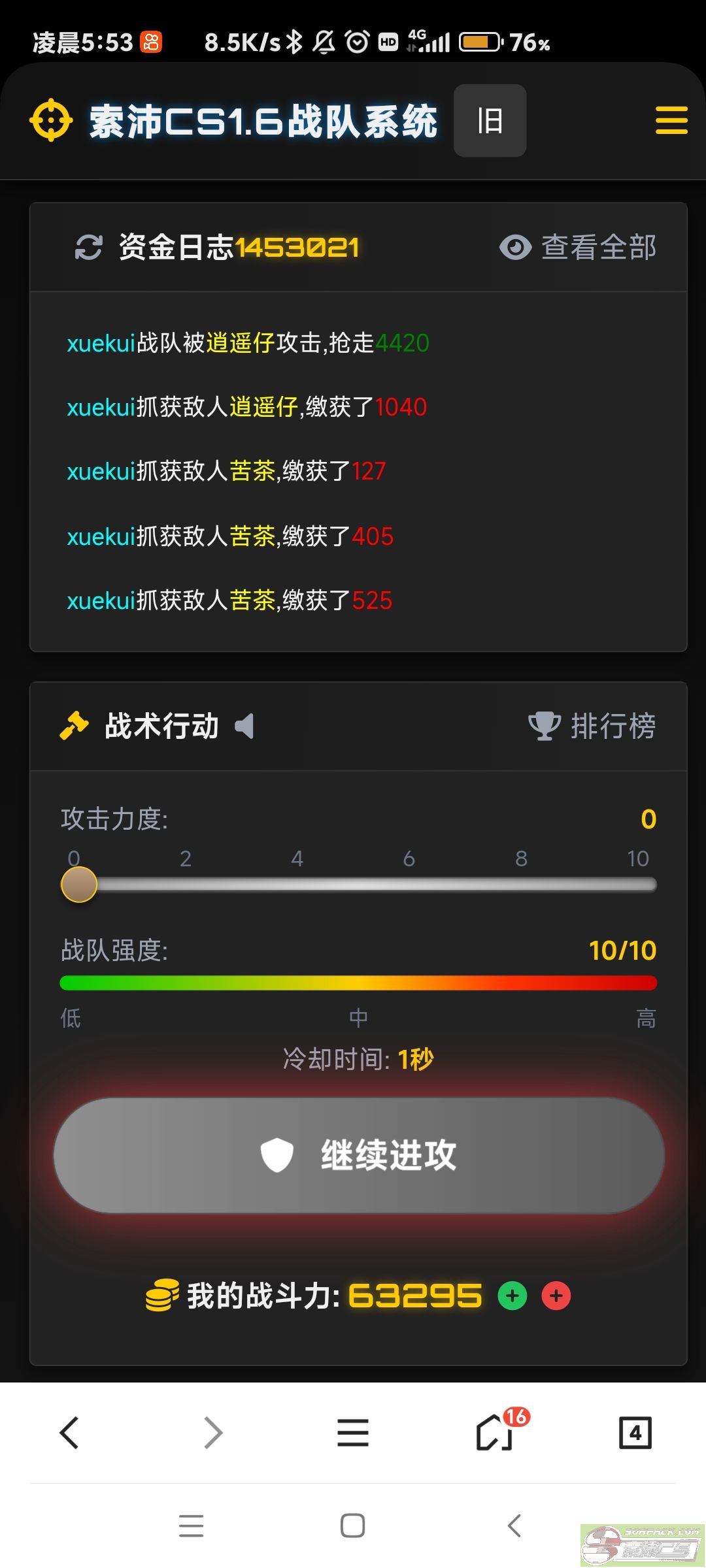
Task: Open the 排行榜 leaderboard
Action: click(592, 726)
